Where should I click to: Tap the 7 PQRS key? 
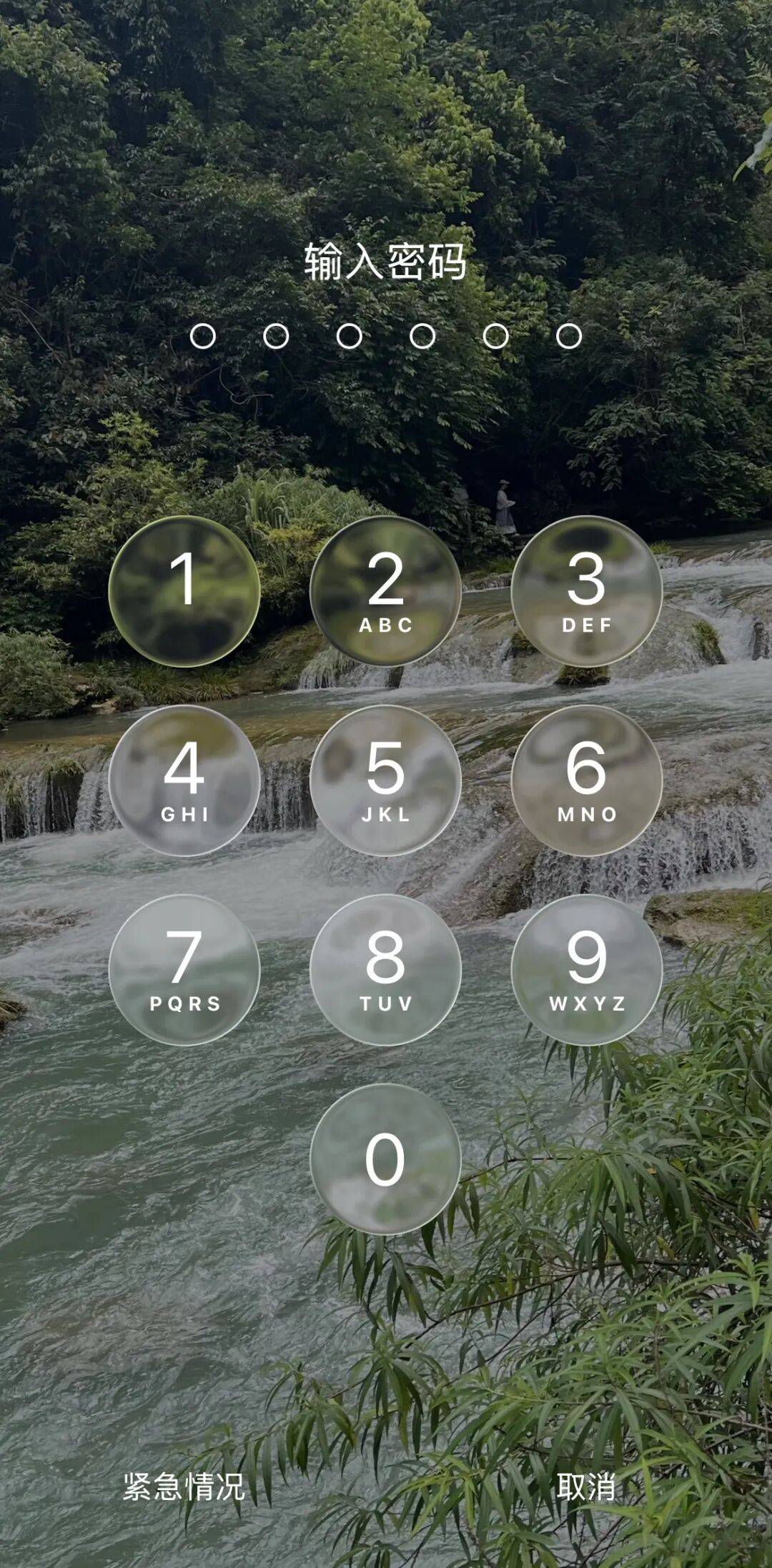[184, 970]
